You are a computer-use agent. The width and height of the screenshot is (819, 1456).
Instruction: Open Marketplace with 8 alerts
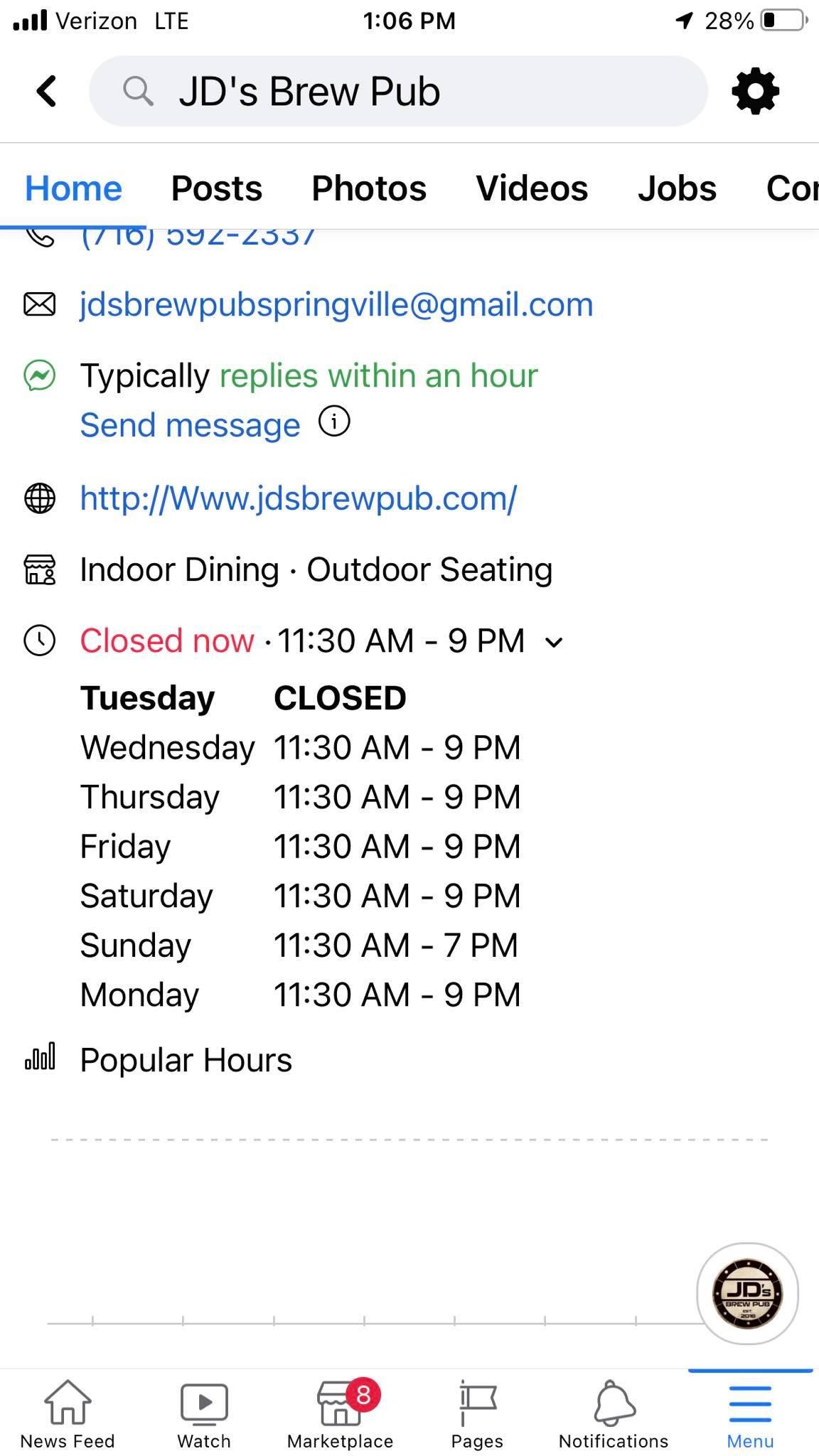click(340, 1415)
